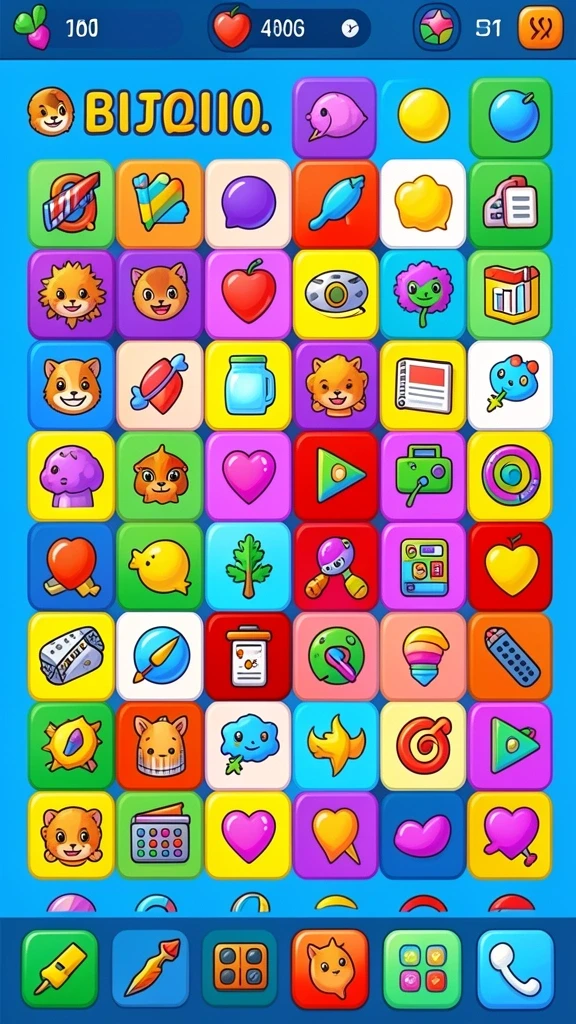This screenshot has width=576, height=1024.
Task: Select the rainbow ice cream cone tile
Action: pyautogui.click(x=423, y=656)
